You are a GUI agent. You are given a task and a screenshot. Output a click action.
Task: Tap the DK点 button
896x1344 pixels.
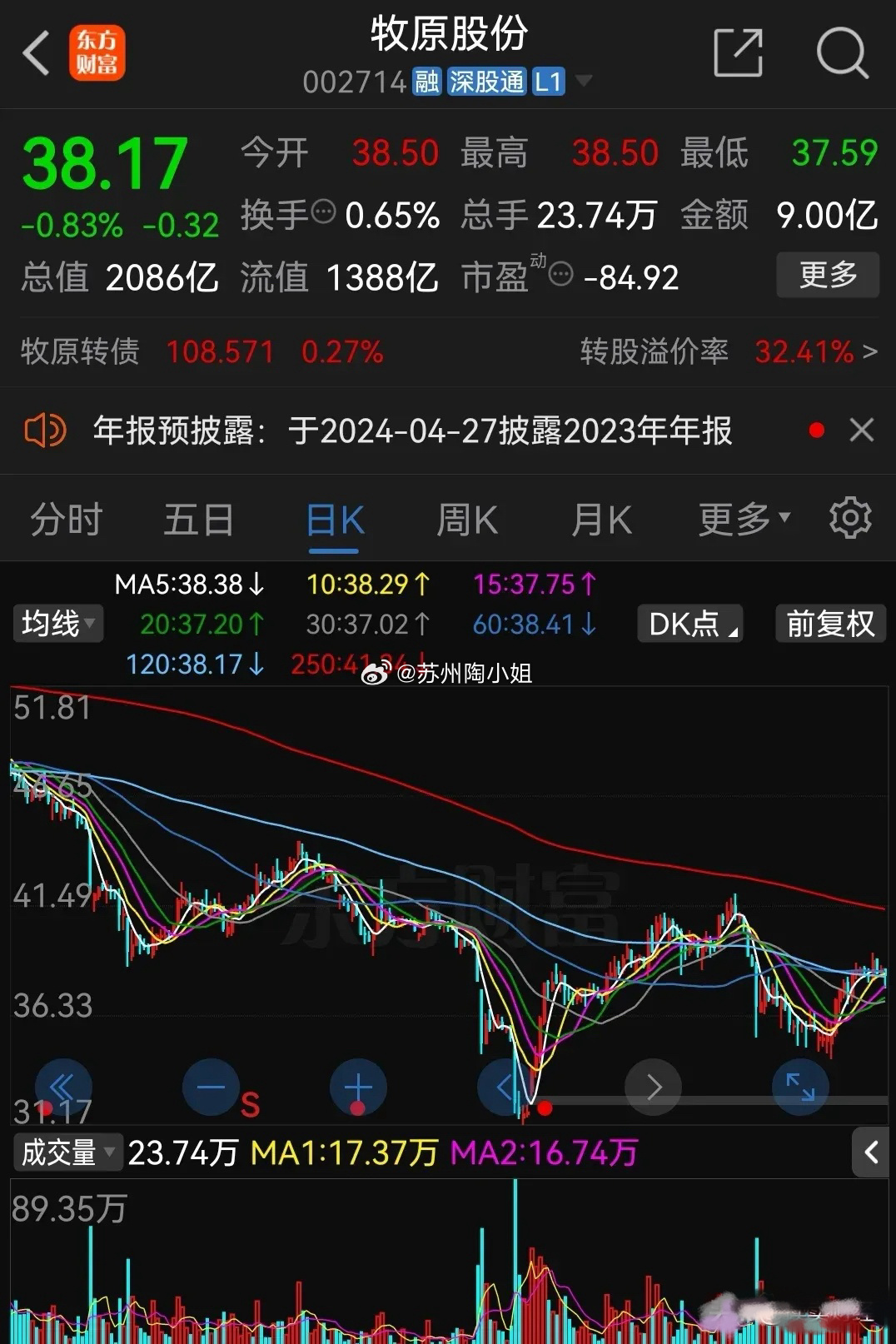tap(690, 624)
